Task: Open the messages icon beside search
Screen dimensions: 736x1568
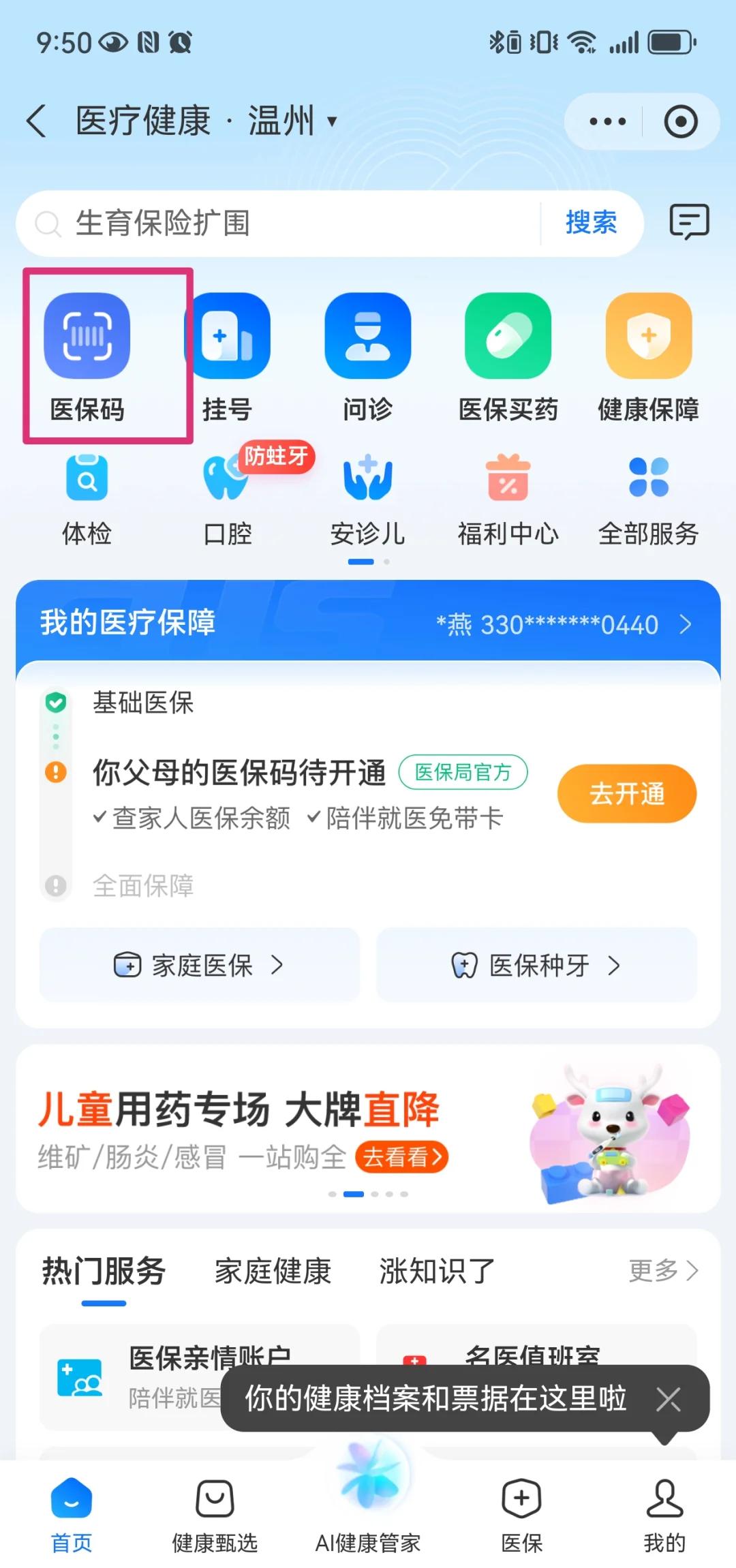Action: pos(689,222)
